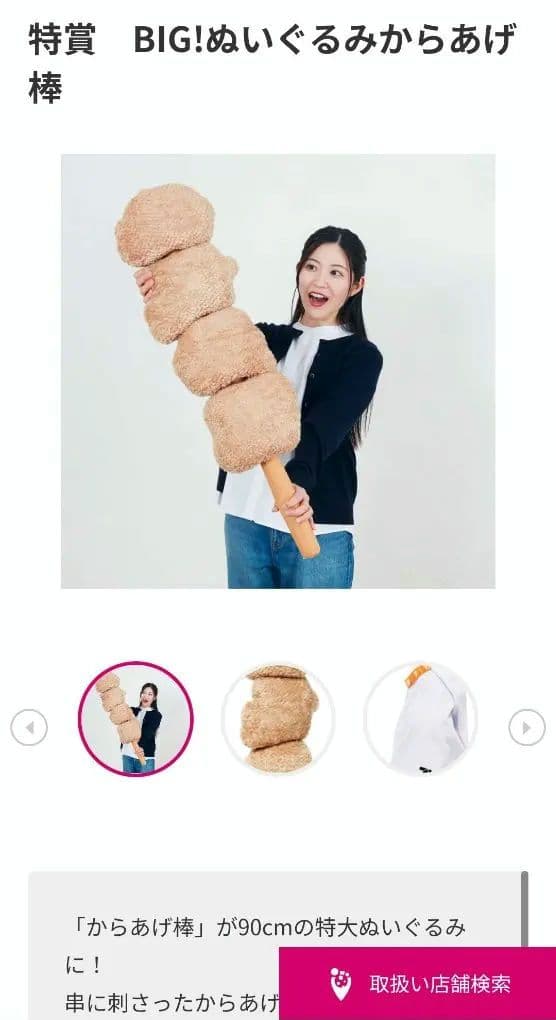The image size is (556, 1020).
Task: Show the previous thumbnail with left arrow
Action: (29, 727)
